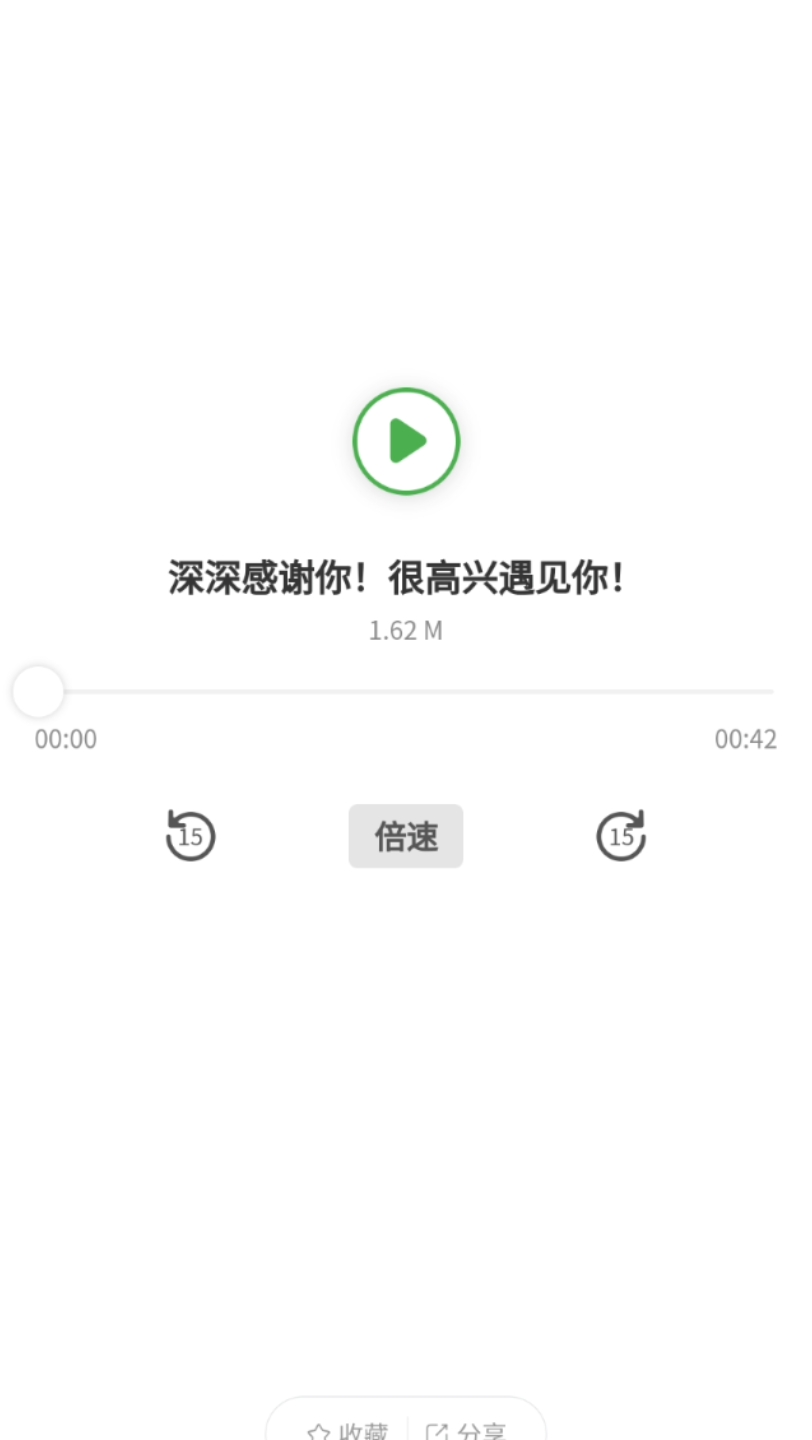Add this audio to 收藏 favorites

point(346,1430)
